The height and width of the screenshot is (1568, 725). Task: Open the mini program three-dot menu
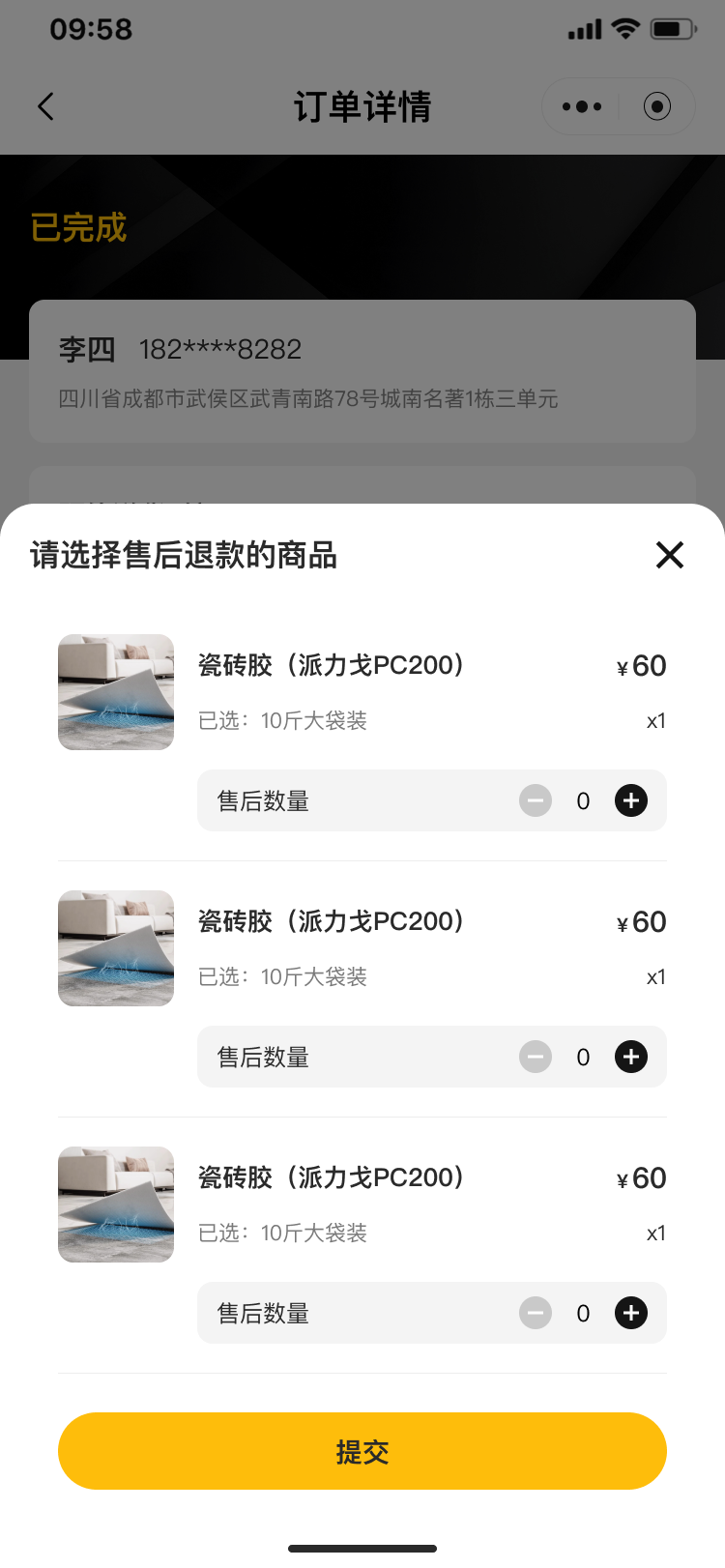coord(582,106)
